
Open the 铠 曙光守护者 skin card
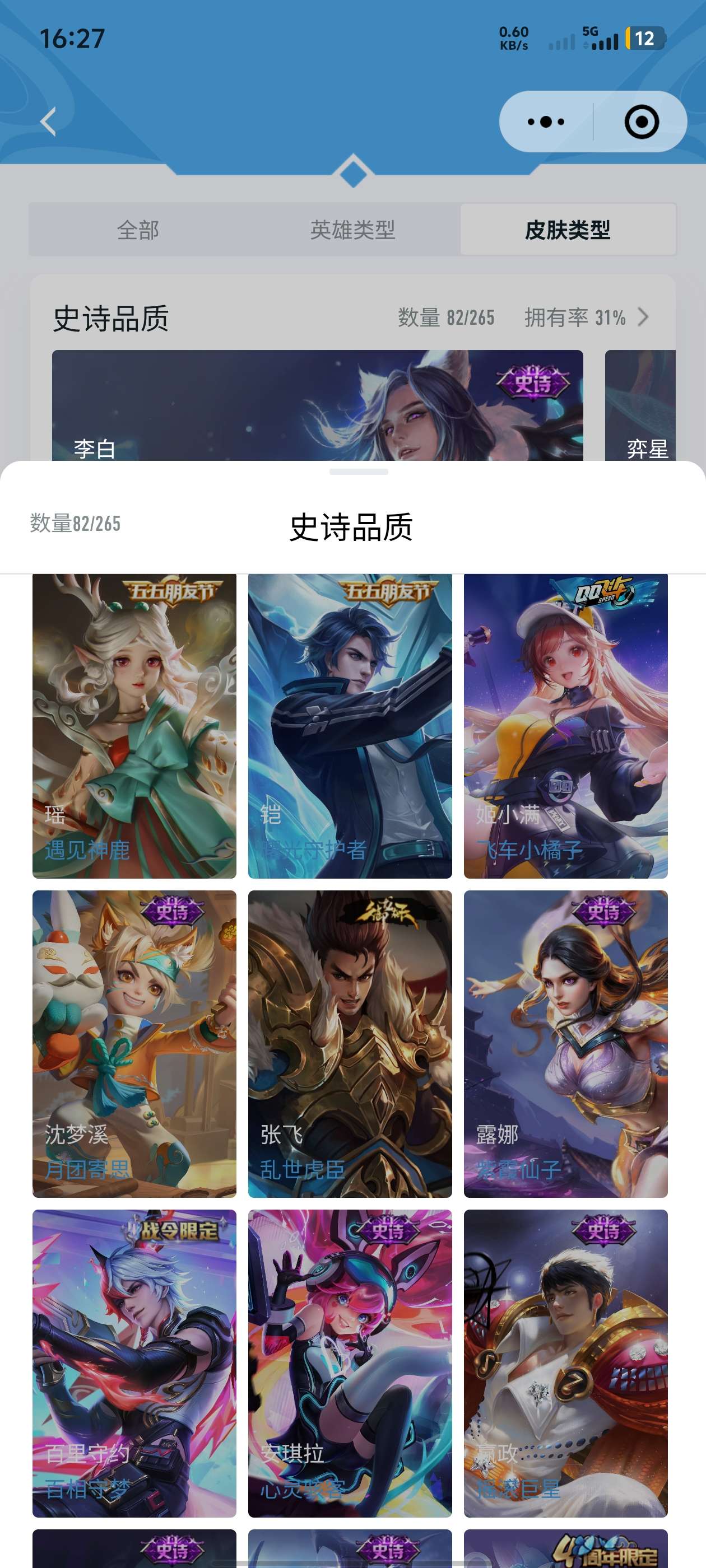(350, 726)
